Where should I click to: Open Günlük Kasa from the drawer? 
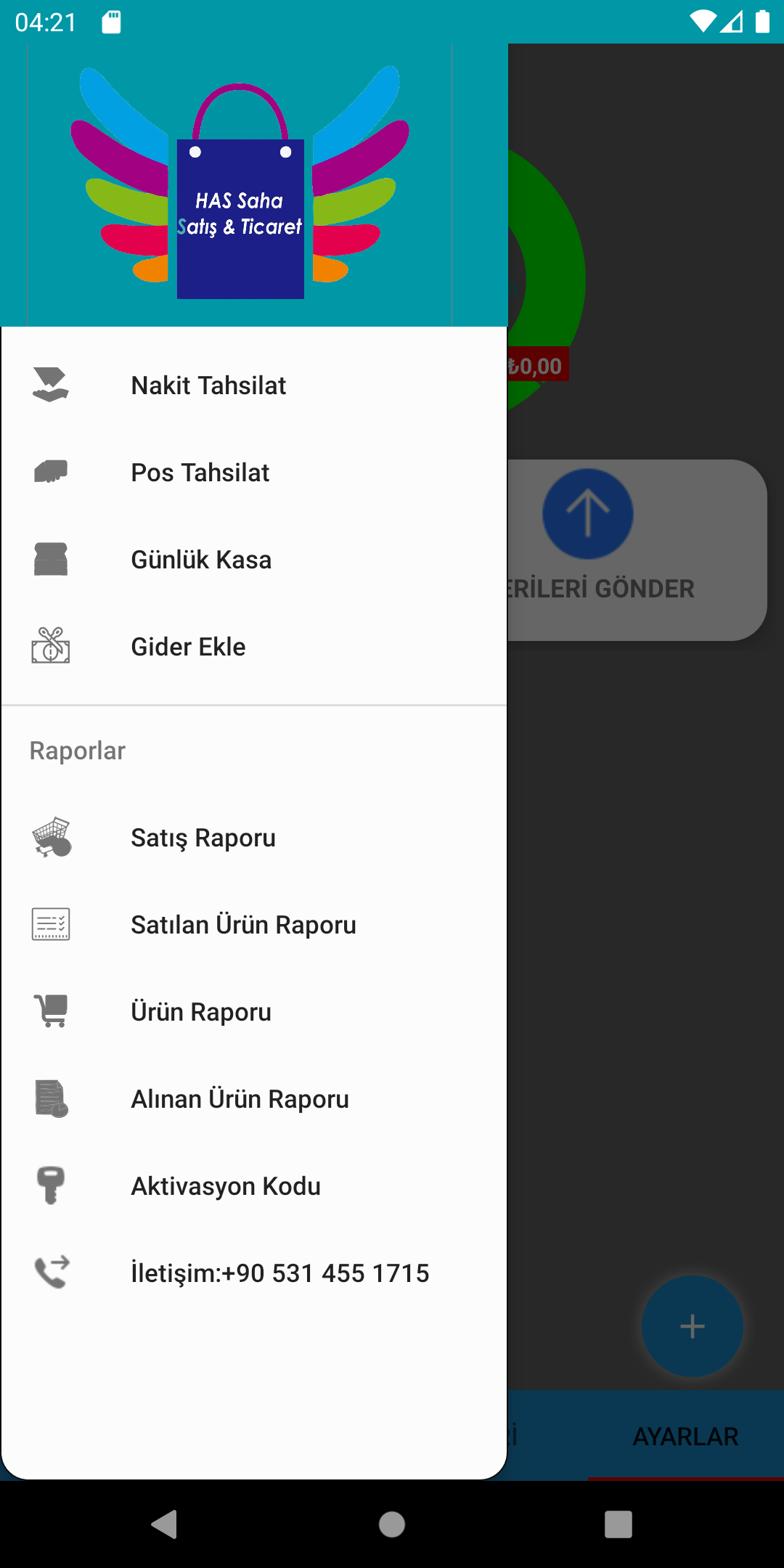[x=201, y=560]
